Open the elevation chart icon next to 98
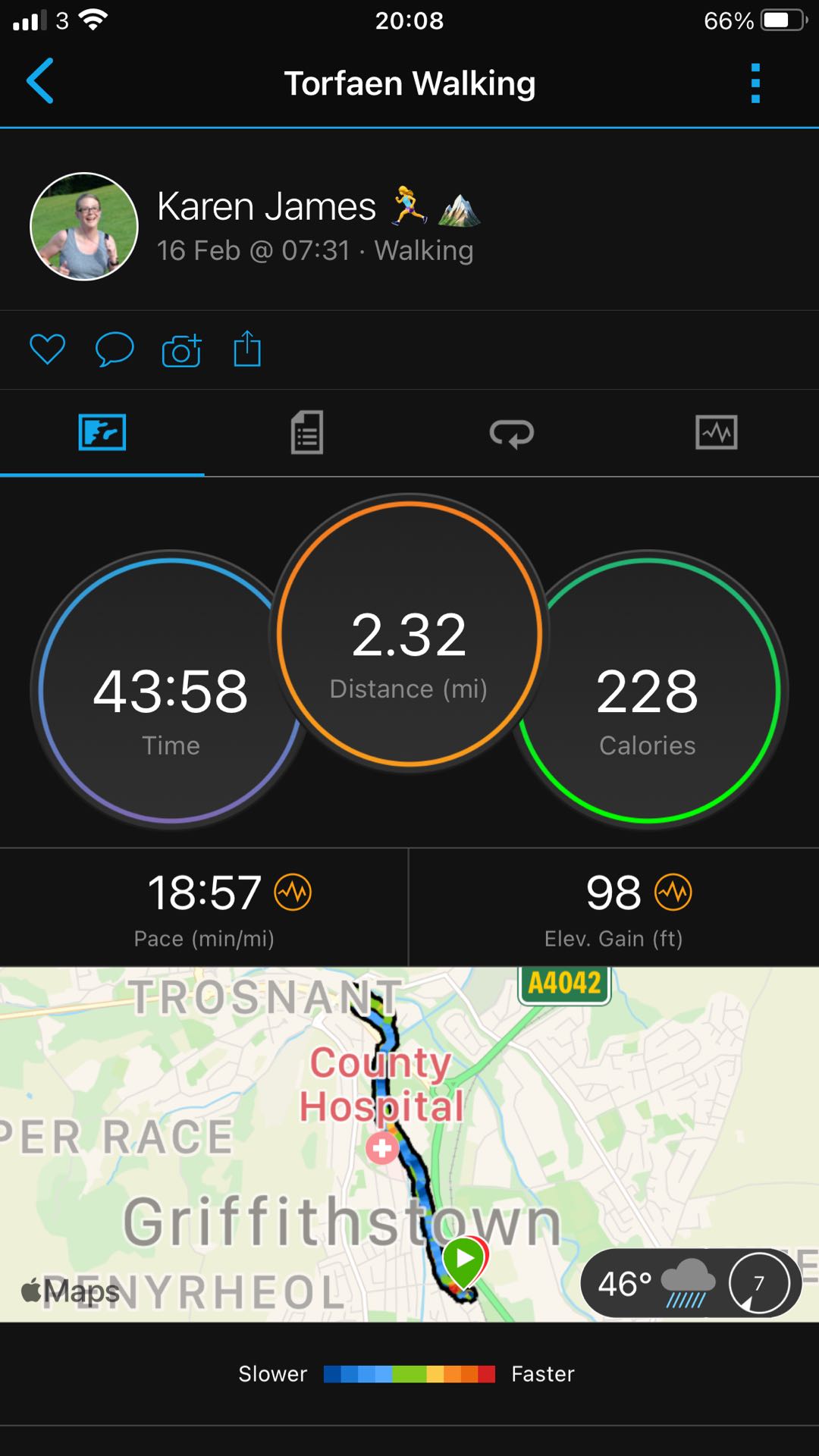The width and height of the screenshot is (819, 1456). point(673,892)
